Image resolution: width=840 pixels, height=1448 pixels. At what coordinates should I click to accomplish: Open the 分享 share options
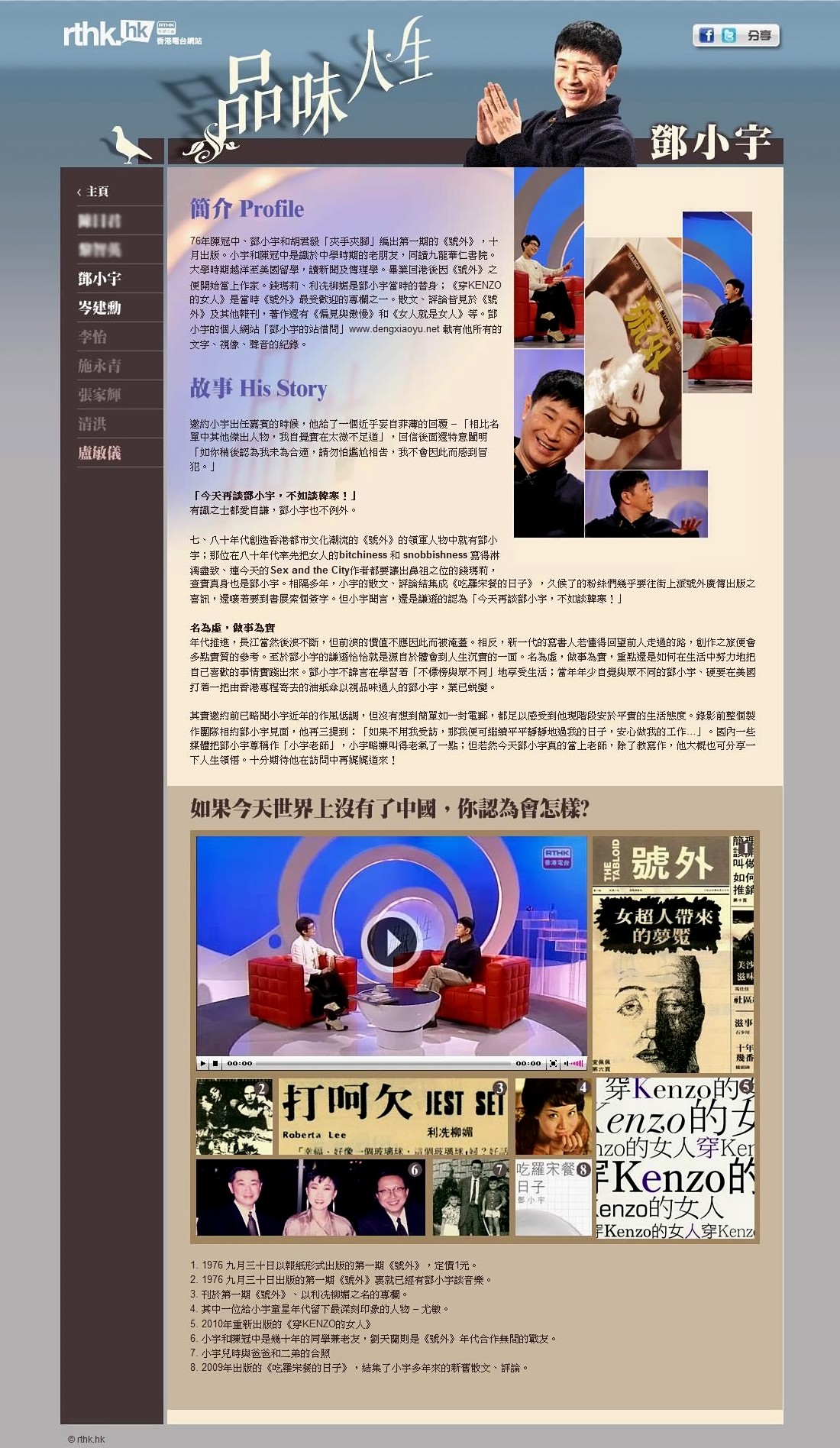coord(759,35)
